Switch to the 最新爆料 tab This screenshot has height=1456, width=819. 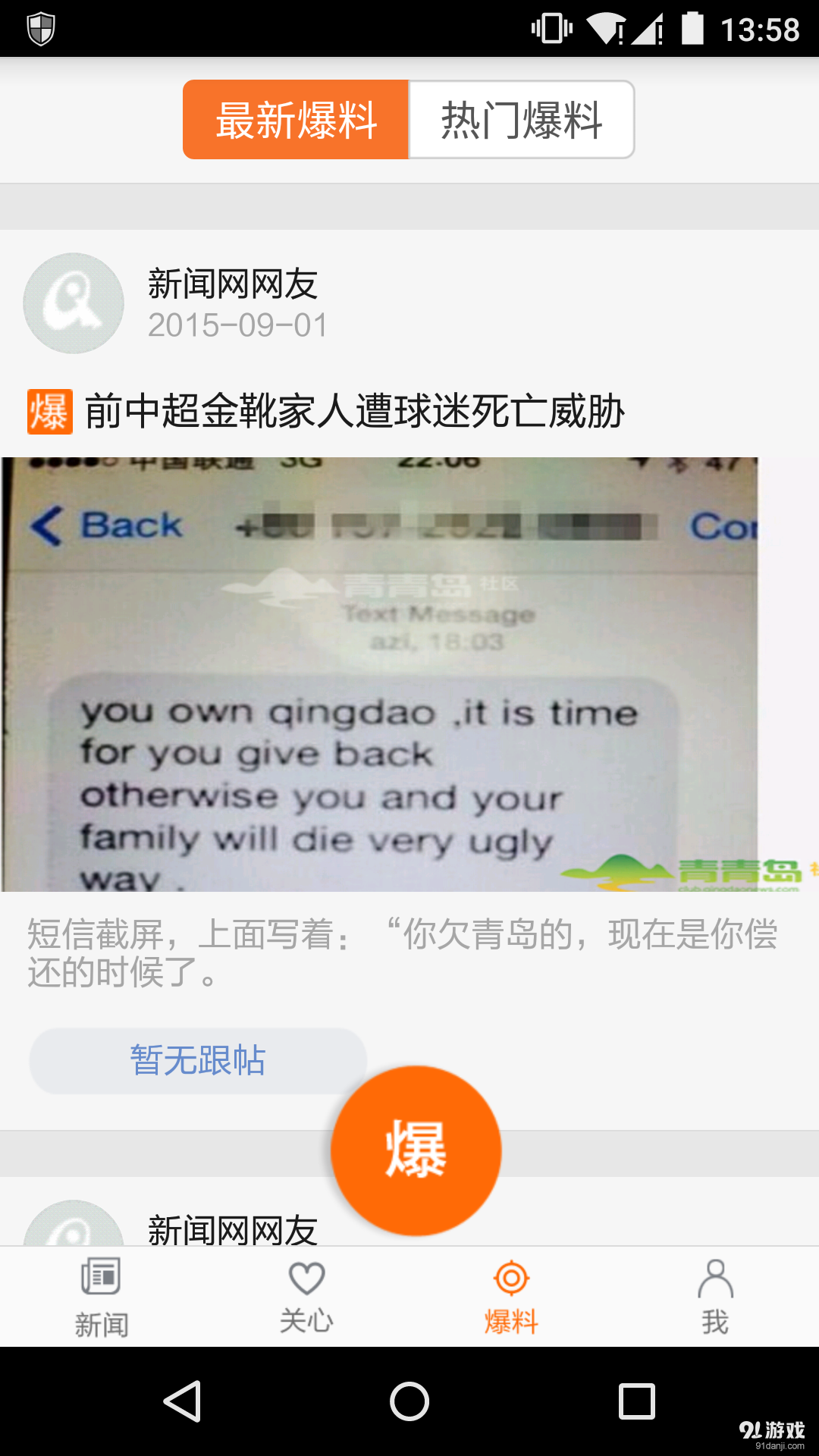pos(296,120)
